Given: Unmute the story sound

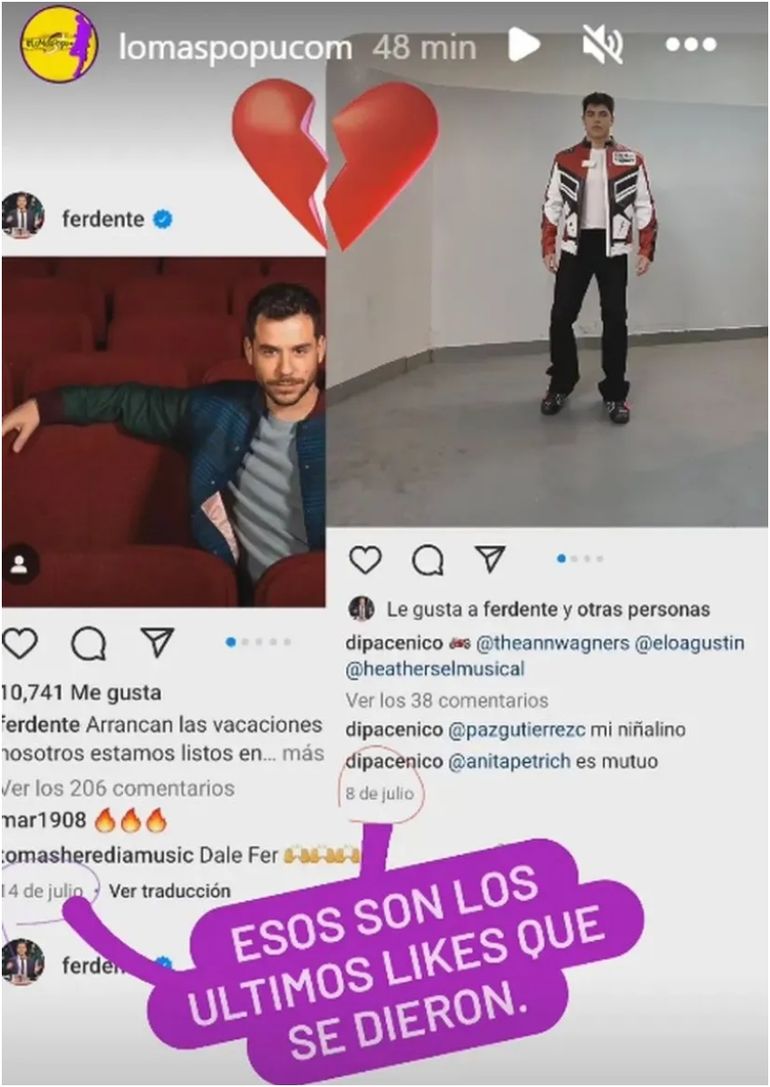Looking at the screenshot, I should (x=603, y=44).
